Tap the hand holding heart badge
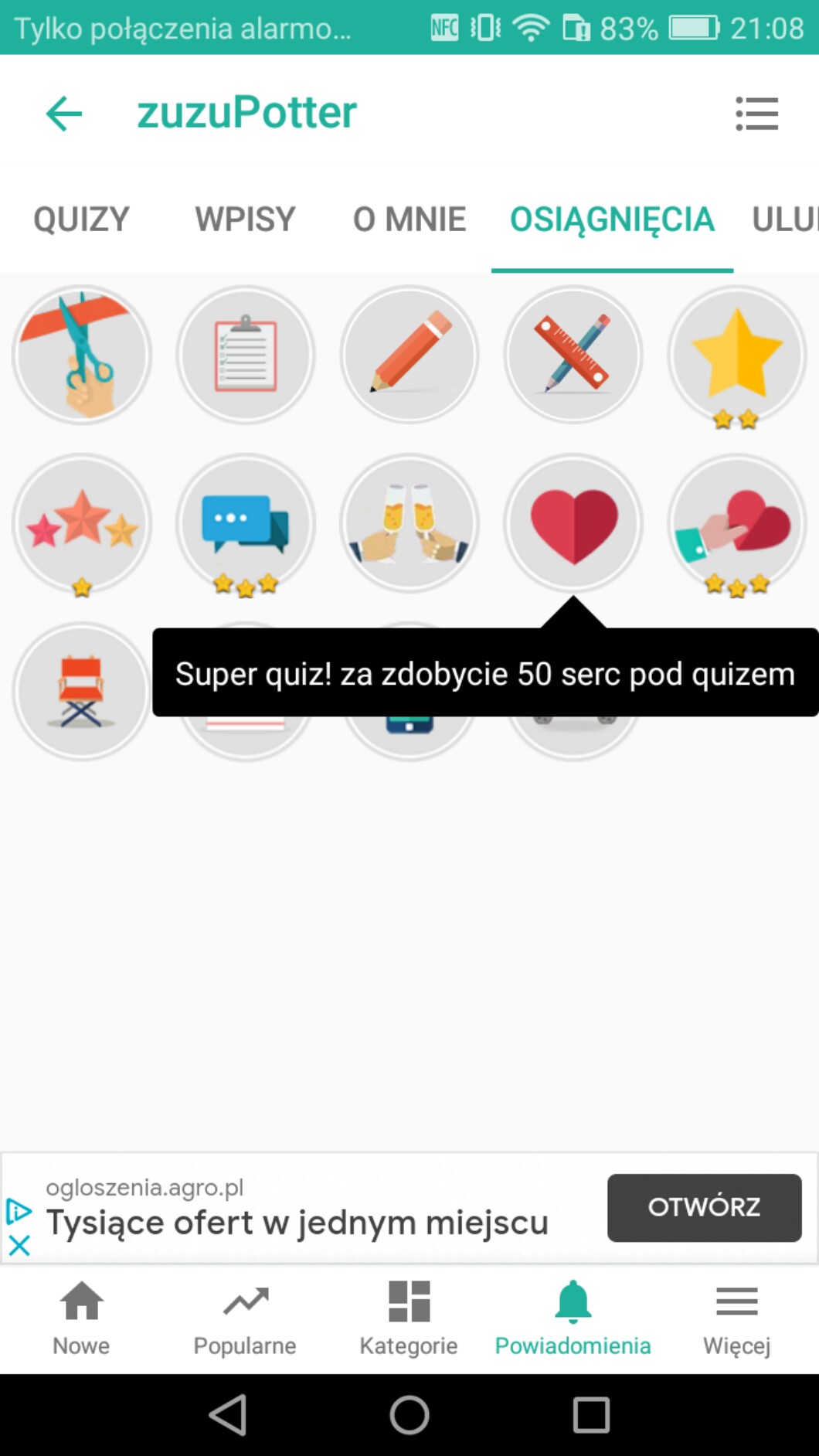819x1456 pixels. pos(737,523)
